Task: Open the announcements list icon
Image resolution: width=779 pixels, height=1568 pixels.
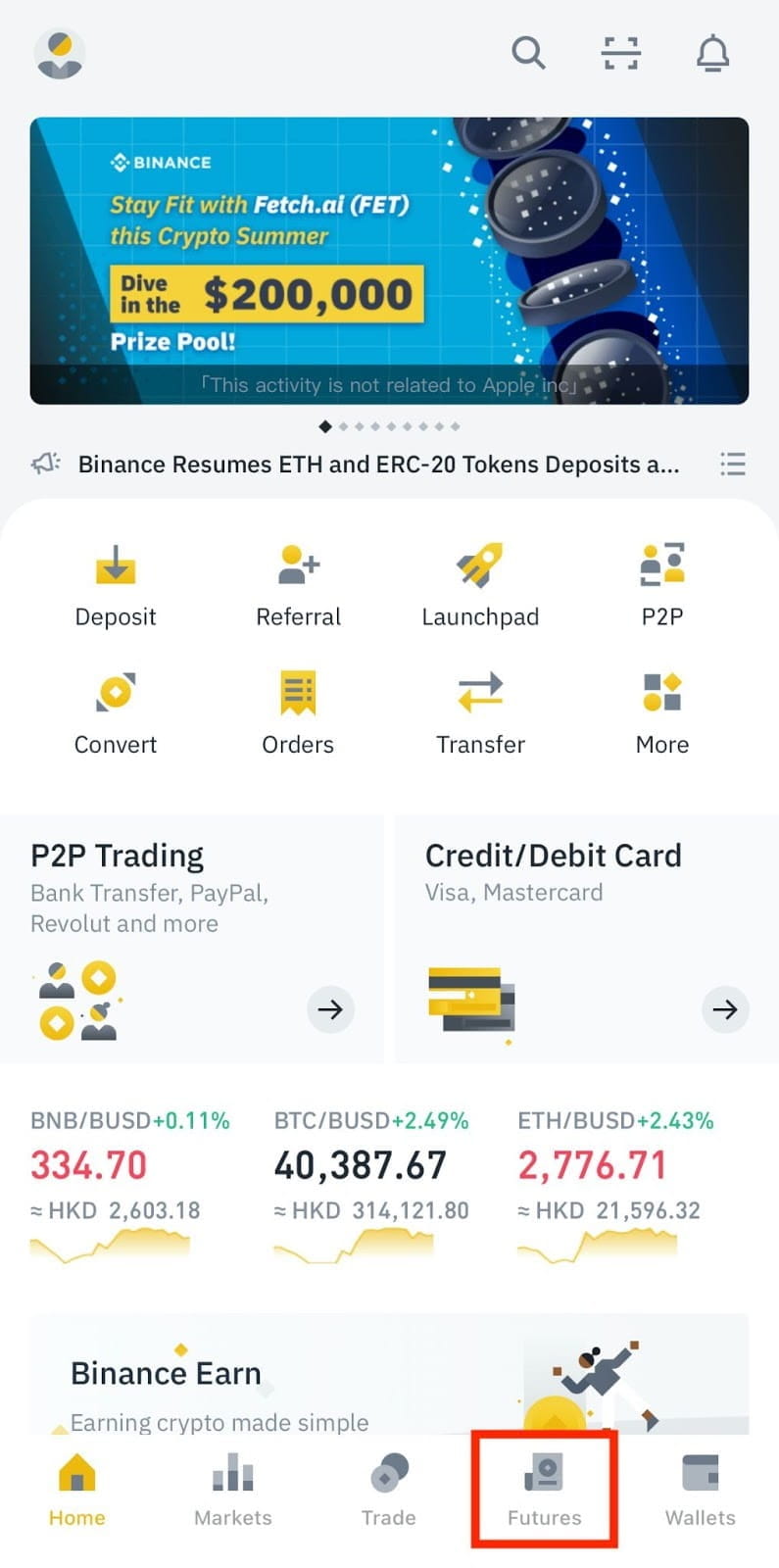Action: [733, 464]
